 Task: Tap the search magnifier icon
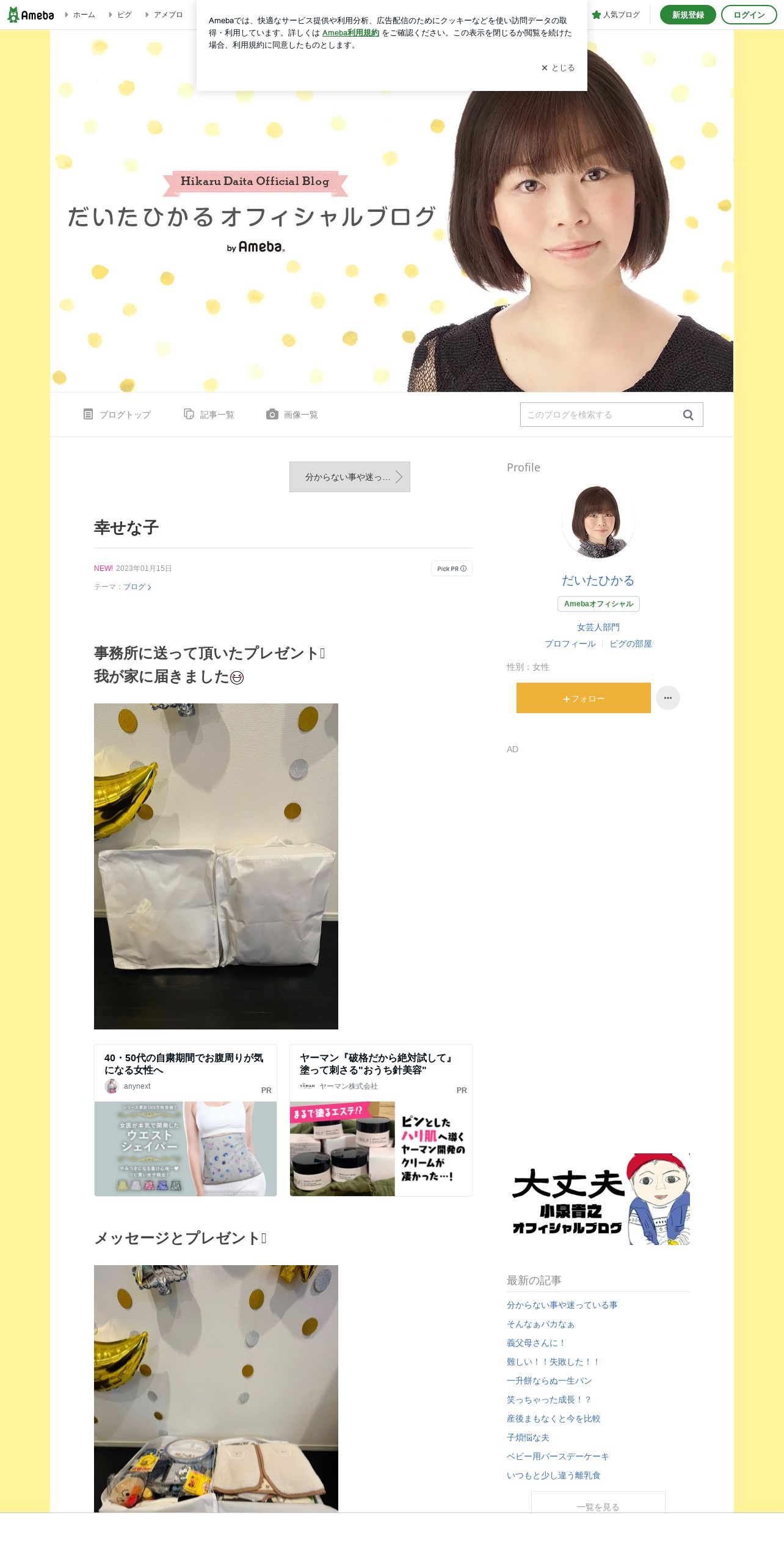[x=688, y=415]
